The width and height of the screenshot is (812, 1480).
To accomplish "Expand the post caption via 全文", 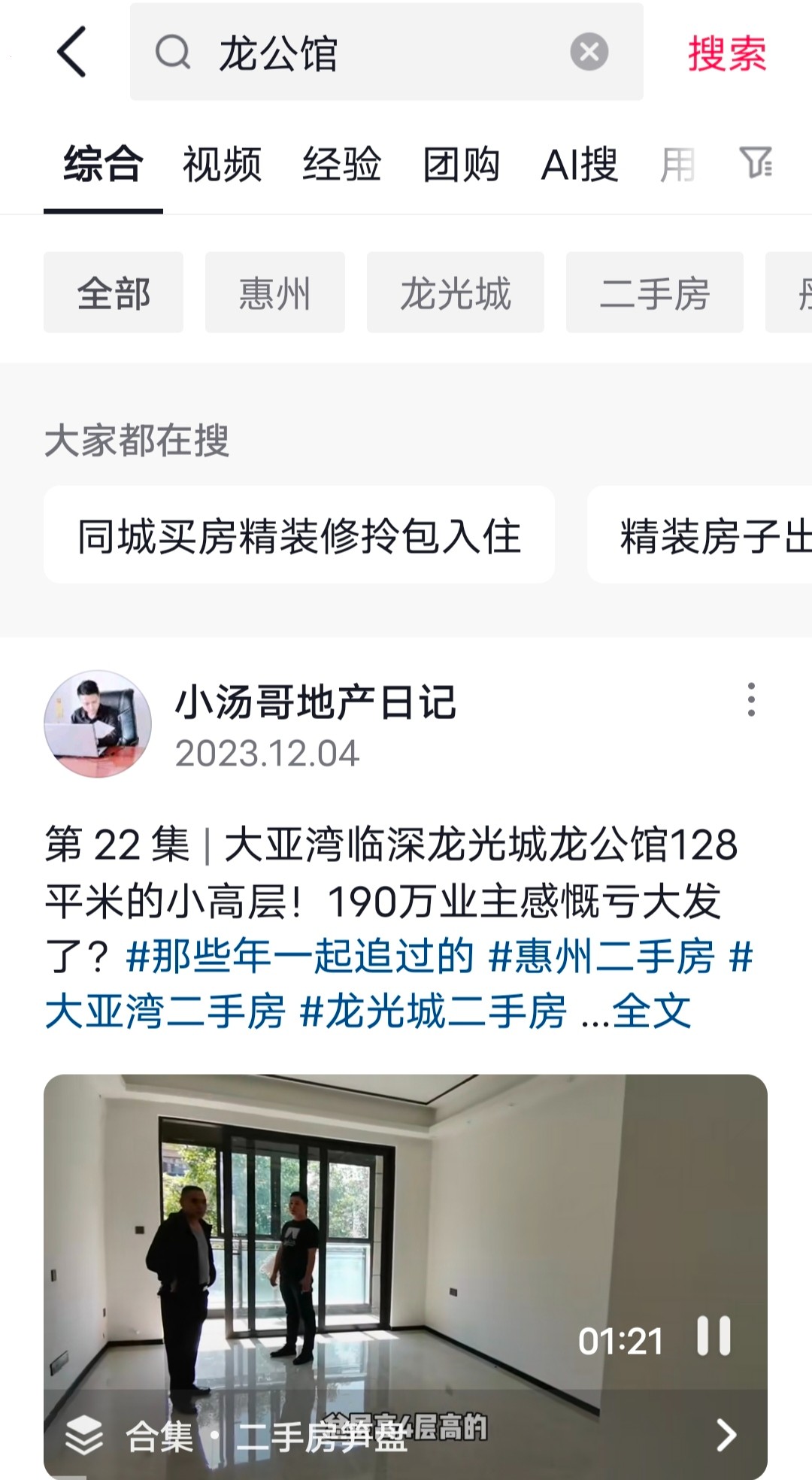I will [x=651, y=1011].
